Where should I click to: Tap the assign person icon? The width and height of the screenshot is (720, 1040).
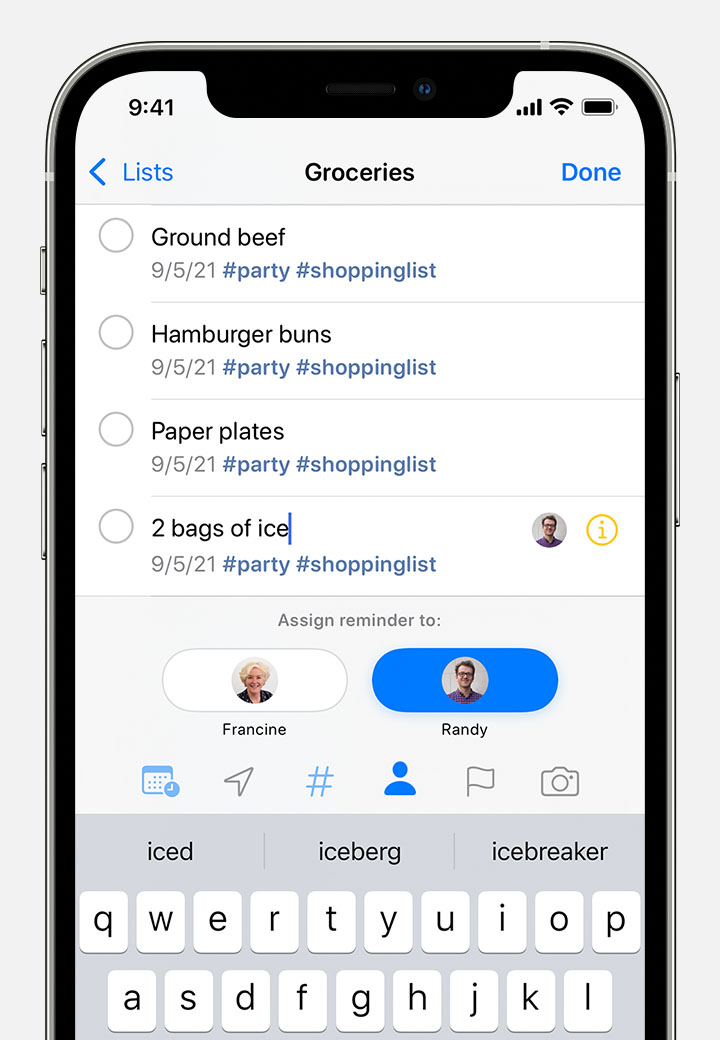tap(399, 779)
